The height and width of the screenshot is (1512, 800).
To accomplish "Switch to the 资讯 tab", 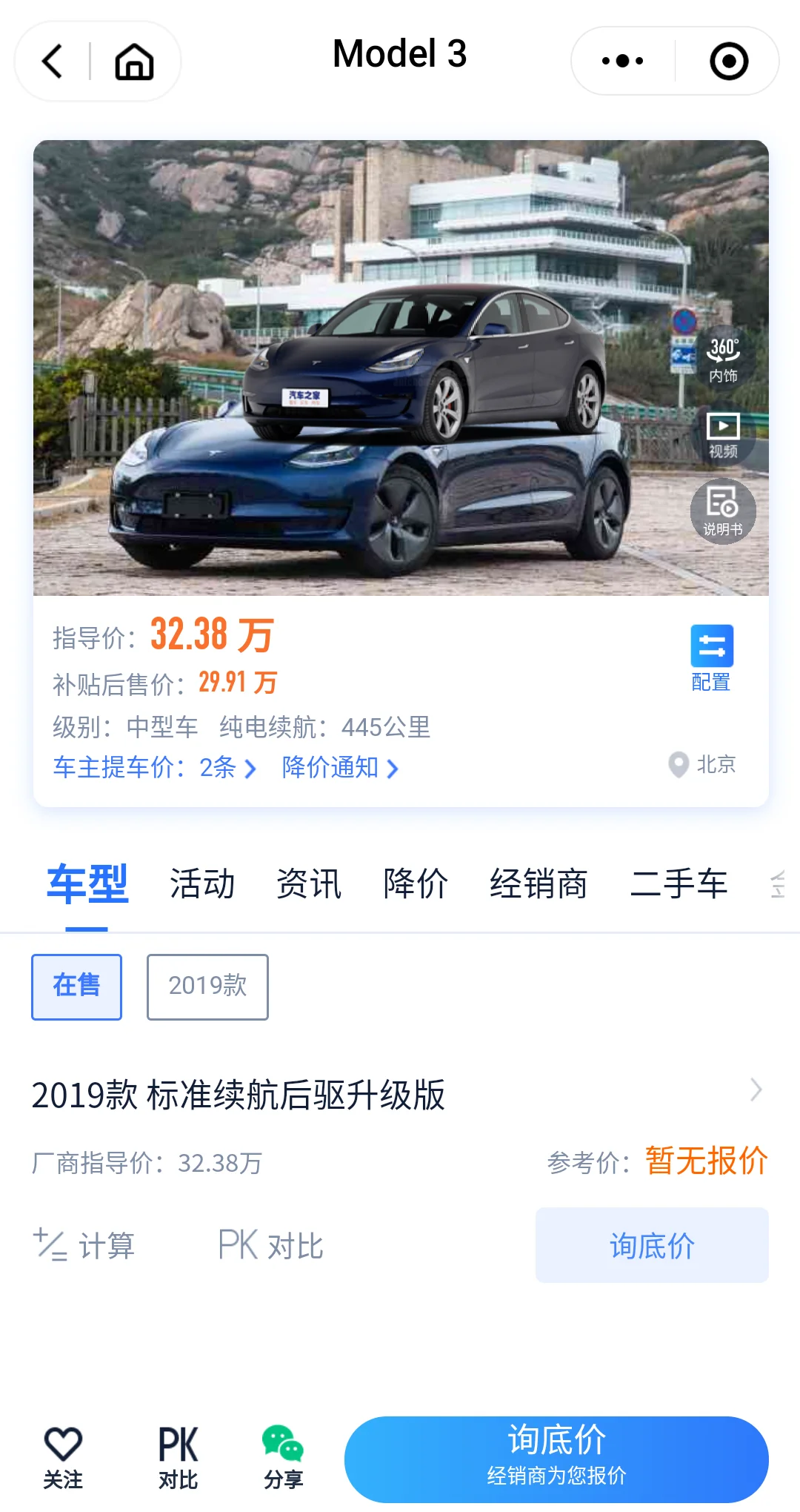I will [309, 884].
